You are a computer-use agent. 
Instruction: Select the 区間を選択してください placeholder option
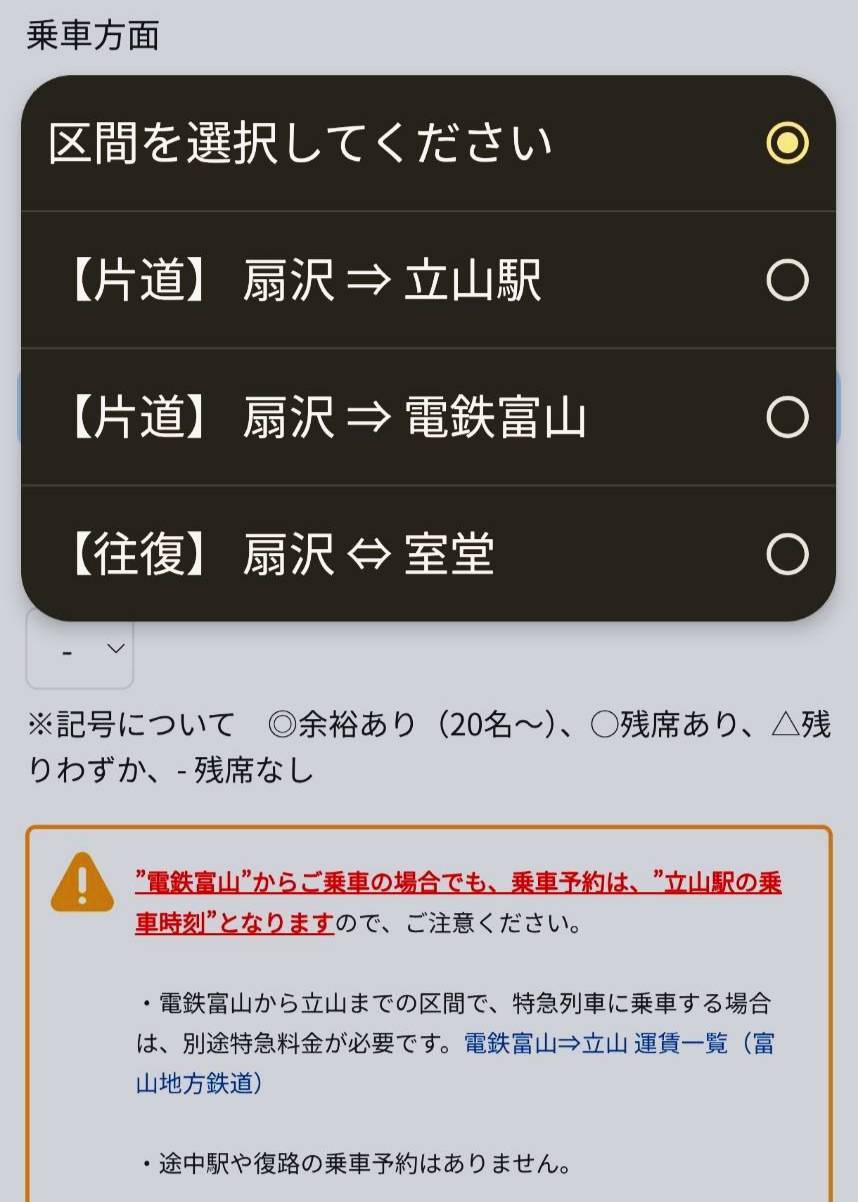coord(428,144)
